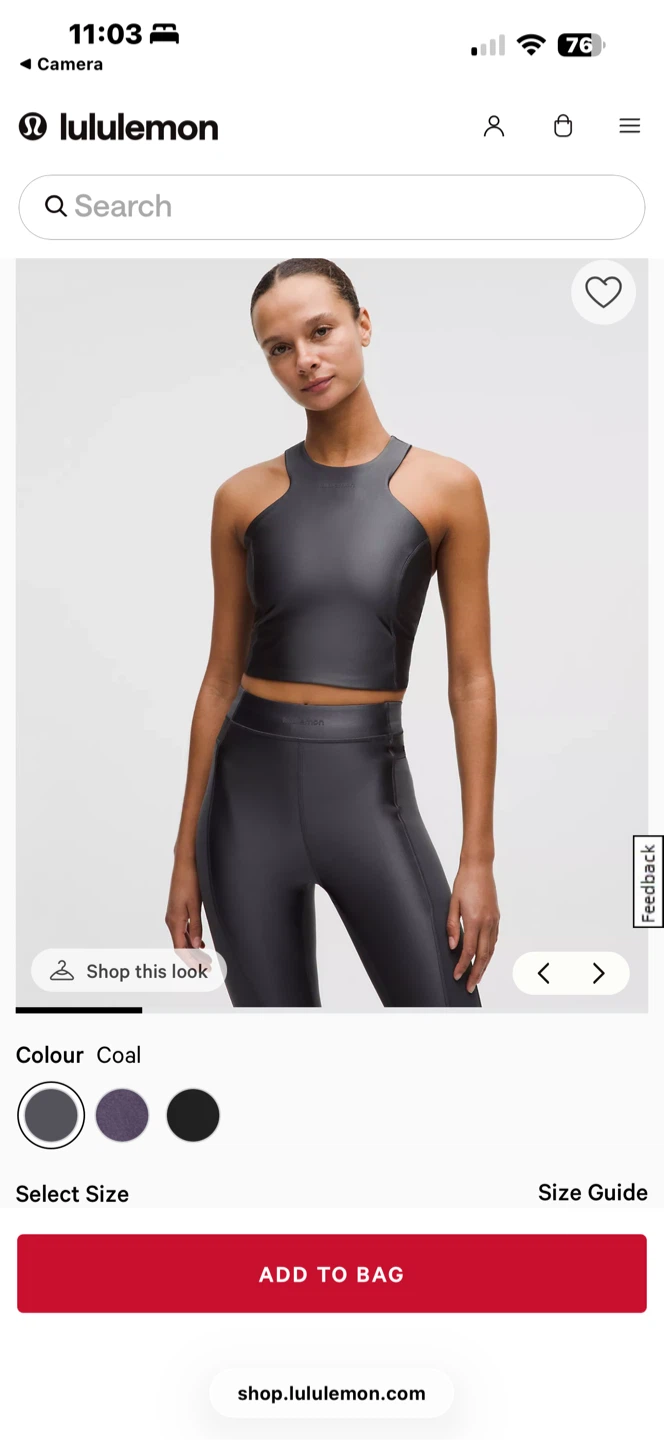Open the hamburger menu
This screenshot has height=1440, width=664.
tap(629, 126)
